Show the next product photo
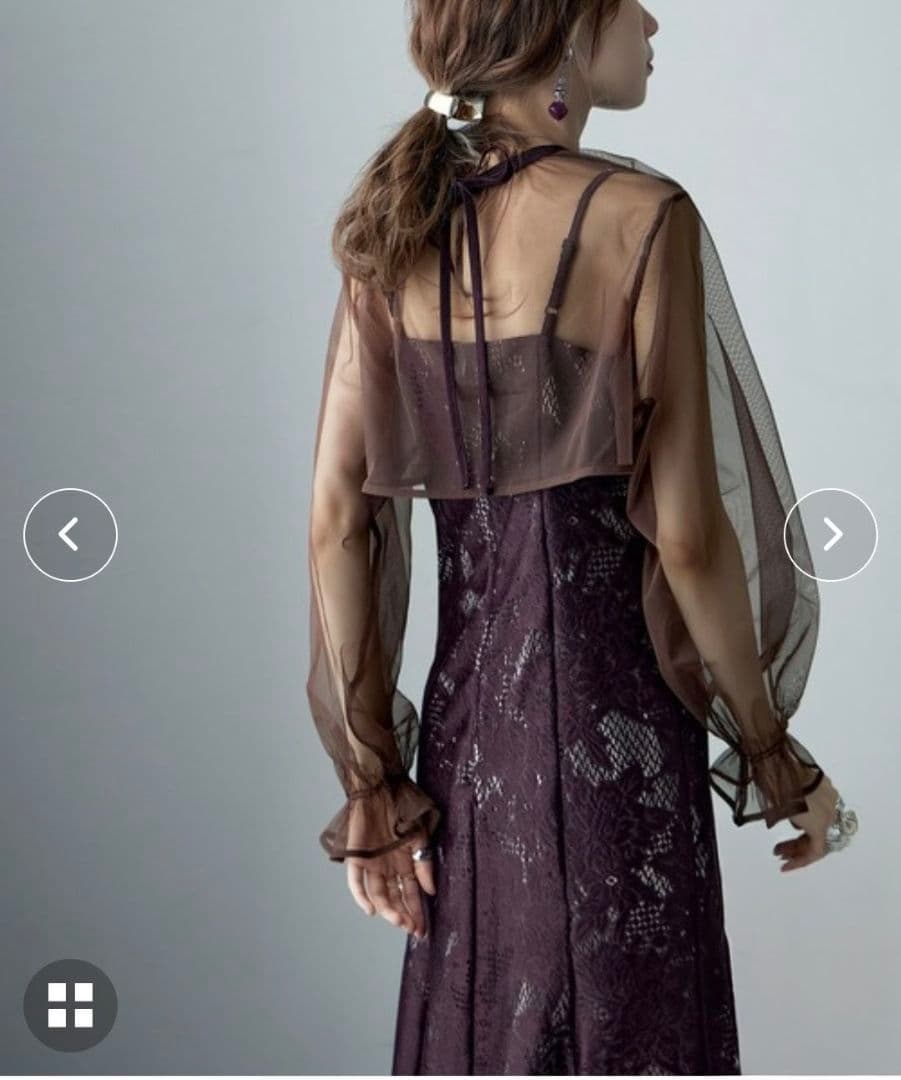Image resolution: width=901 pixels, height=1080 pixels. [830, 535]
